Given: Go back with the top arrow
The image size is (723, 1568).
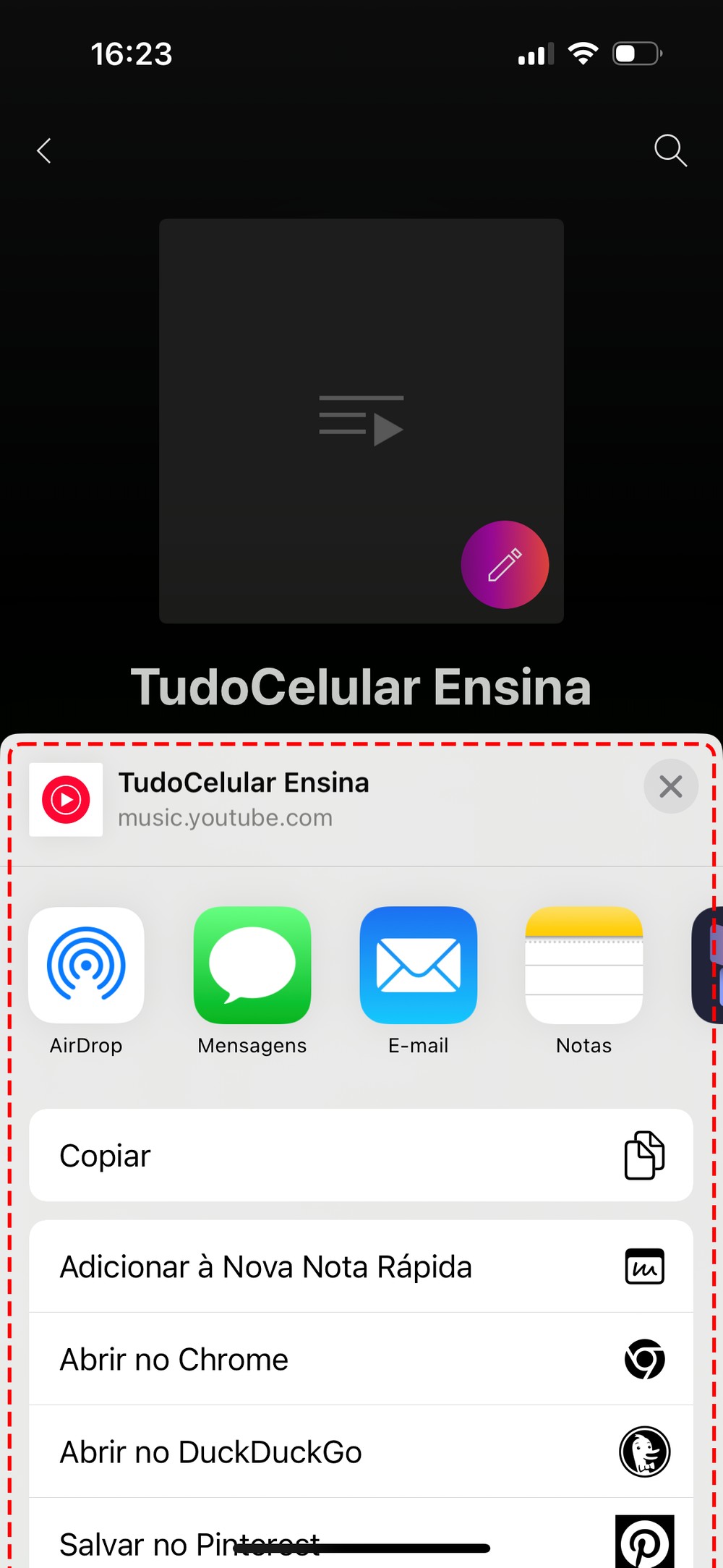Looking at the screenshot, I should point(44,151).
